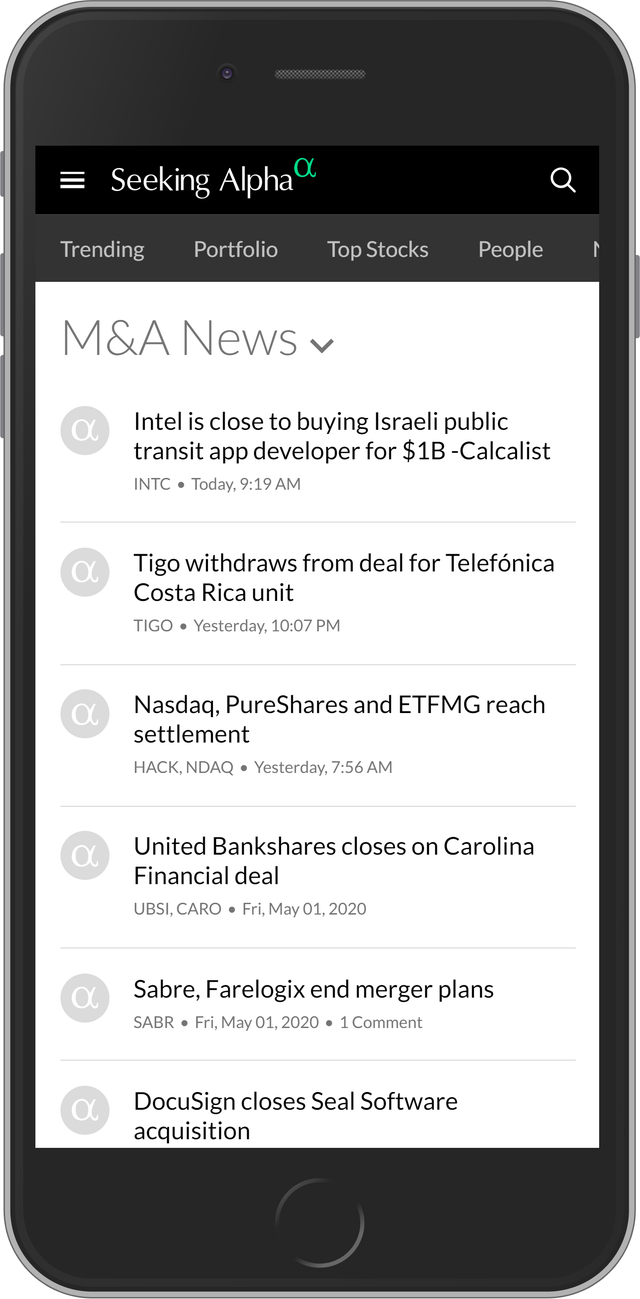Go to the Top Stocks tab
This screenshot has height=1299, width=640.
(x=377, y=249)
